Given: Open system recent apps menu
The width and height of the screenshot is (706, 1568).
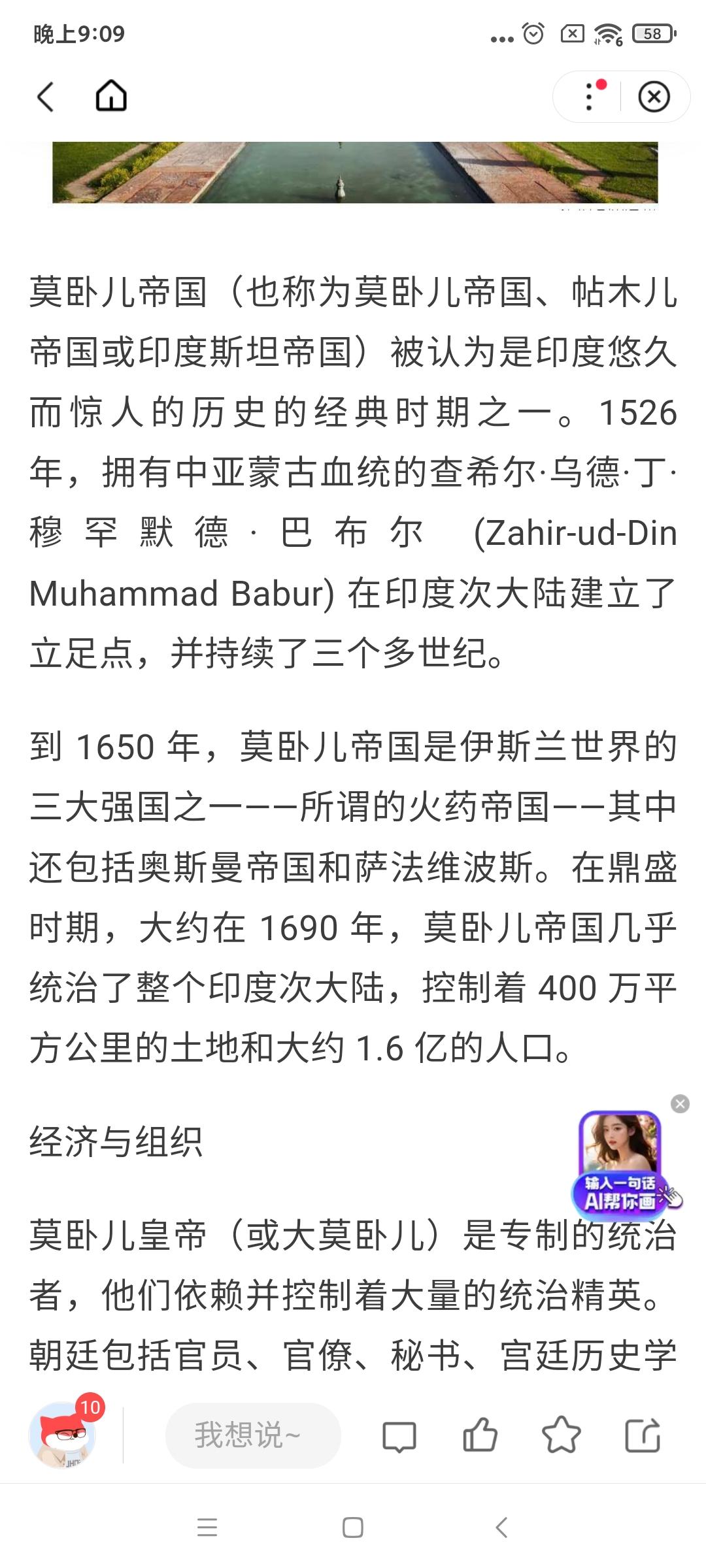Looking at the screenshot, I should tap(207, 1527).
